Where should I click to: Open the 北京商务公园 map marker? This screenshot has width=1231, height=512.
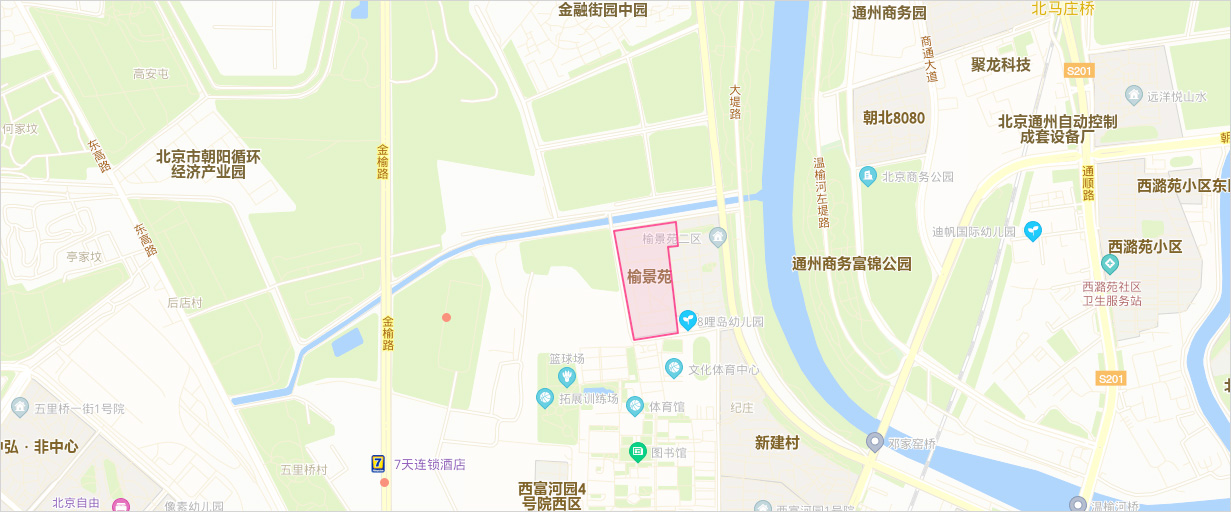tap(867, 177)
